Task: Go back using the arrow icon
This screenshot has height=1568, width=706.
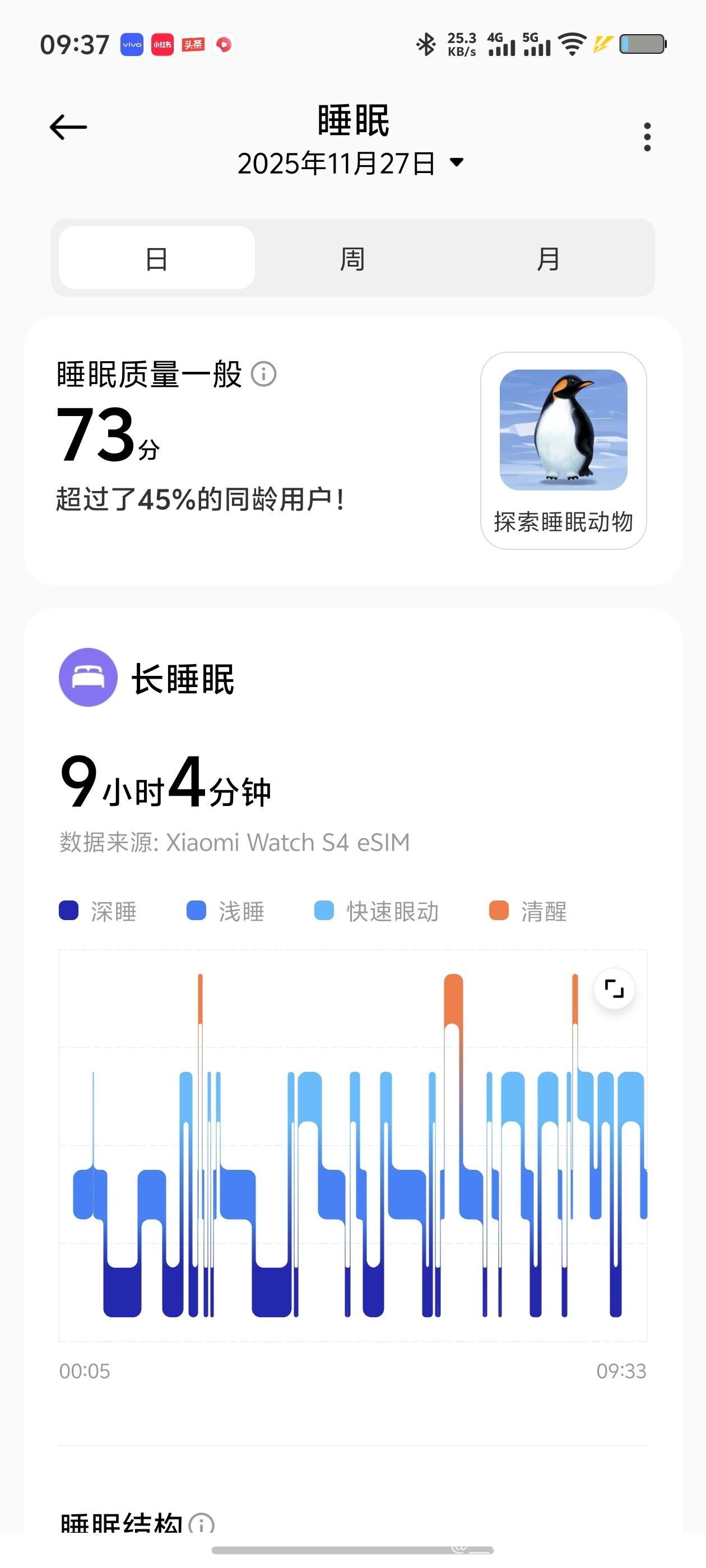Action: 68,127
